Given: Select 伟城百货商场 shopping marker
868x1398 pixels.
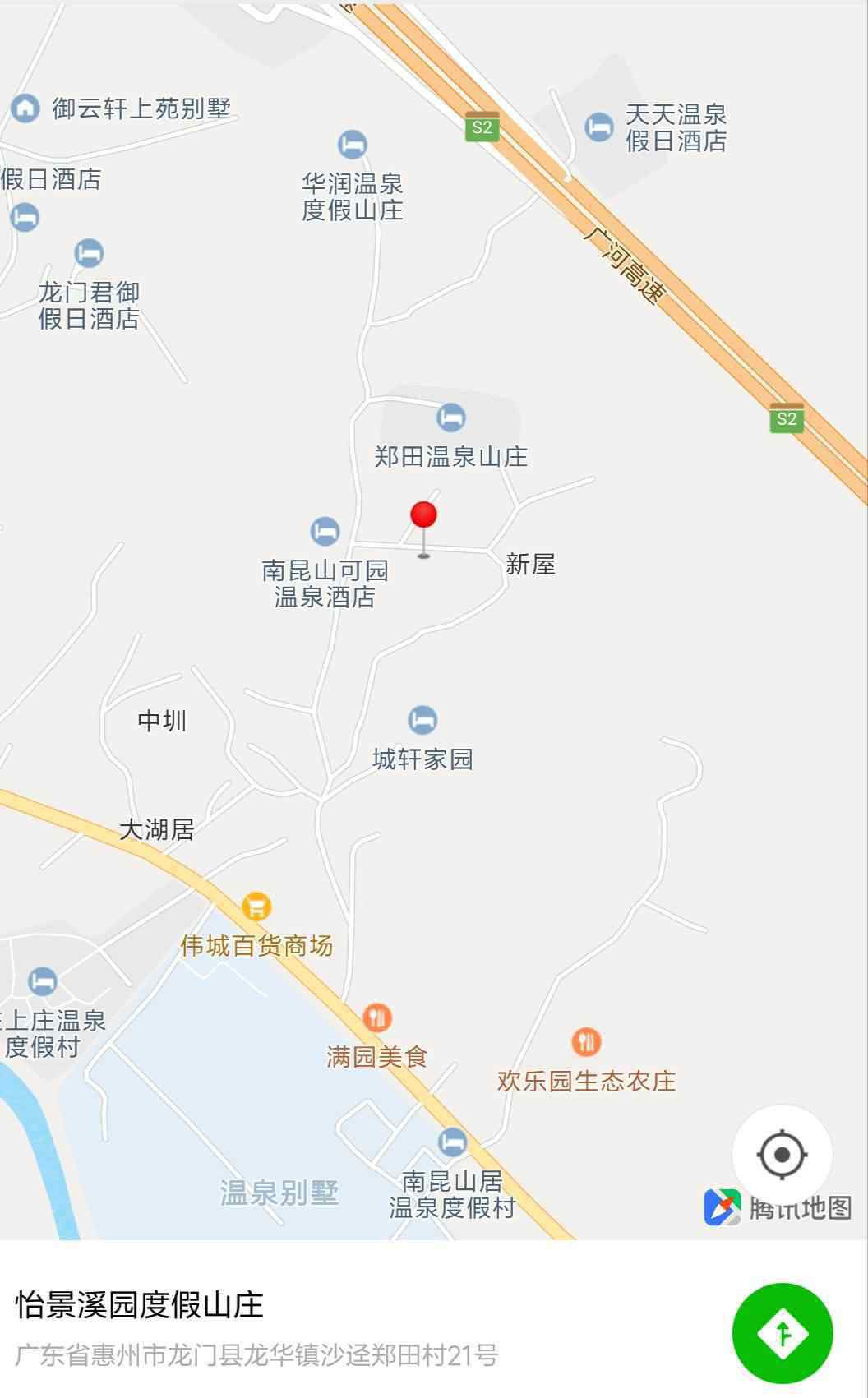Looking at the screenshot, I should [256, 907].
